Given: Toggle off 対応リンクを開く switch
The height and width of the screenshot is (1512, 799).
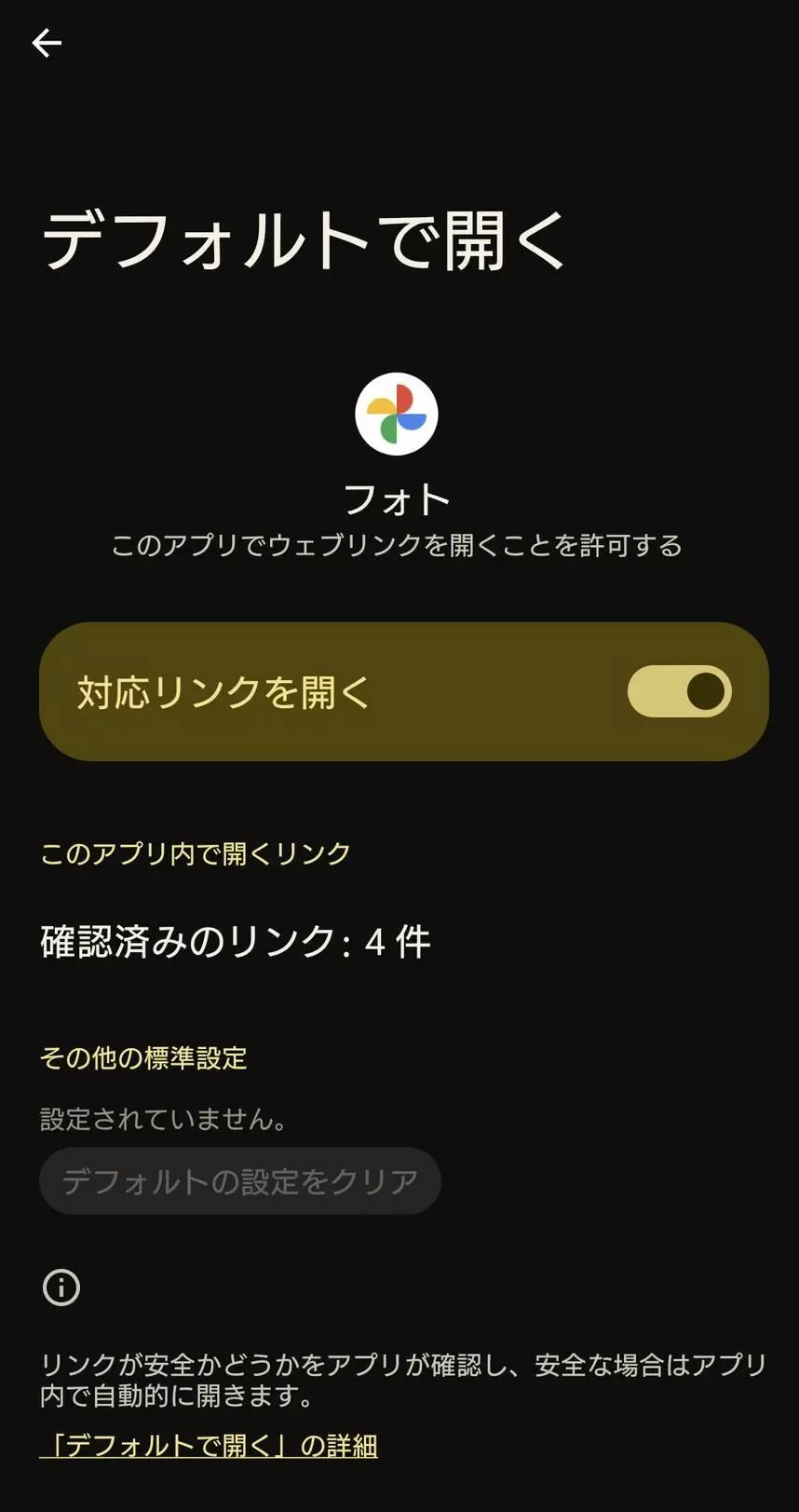Looking at the screenshot, I should point(679,691).
